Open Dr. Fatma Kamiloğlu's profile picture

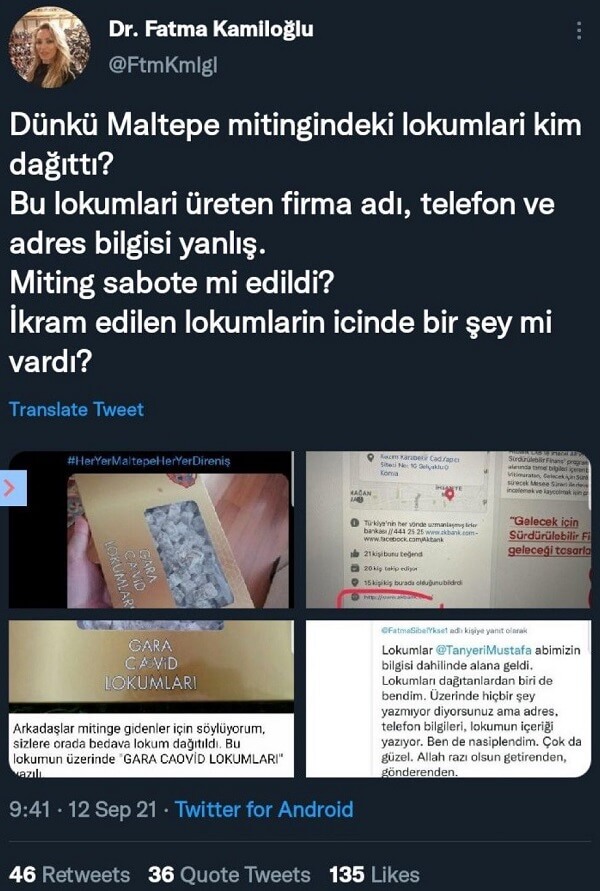click(49, 47)
